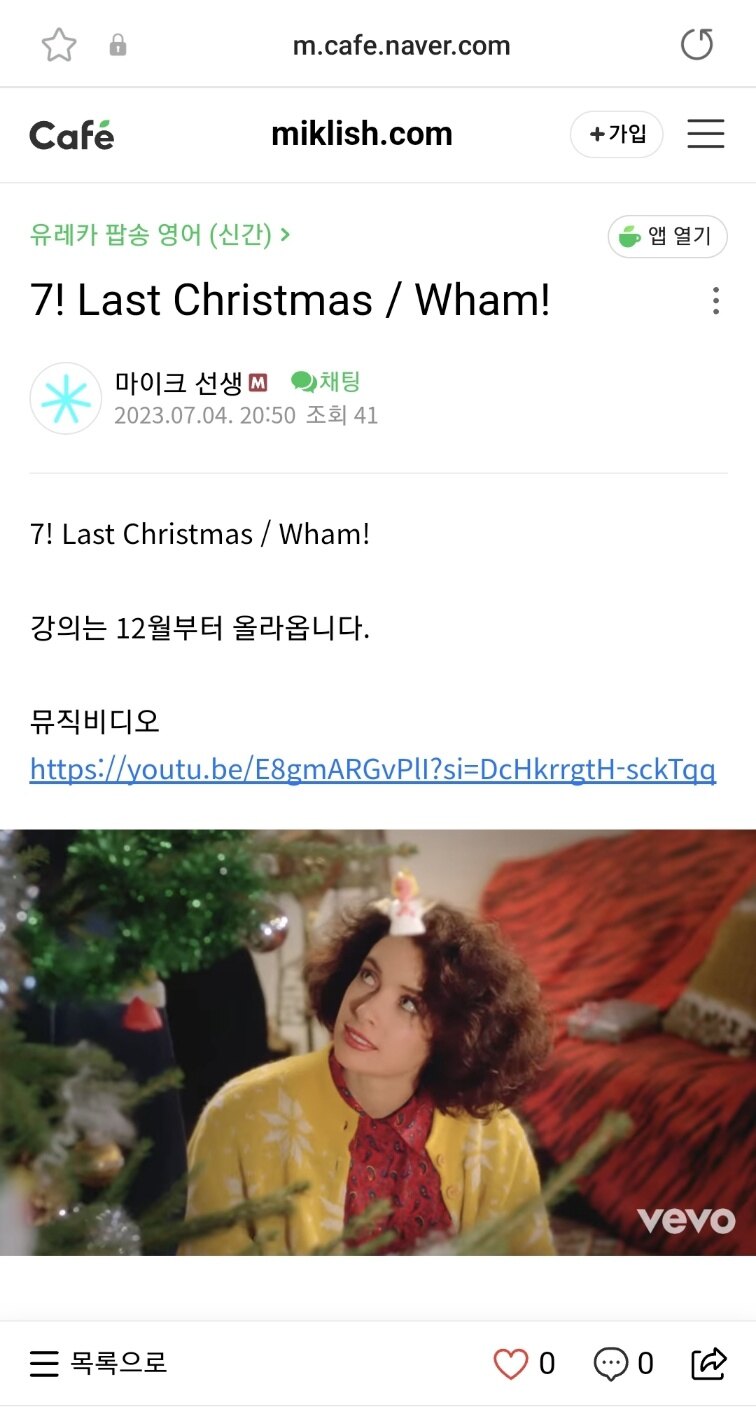Tap 앱 열기 to open in app
The width and height of the screenshot is (756, 1408).
pos(667,237)
